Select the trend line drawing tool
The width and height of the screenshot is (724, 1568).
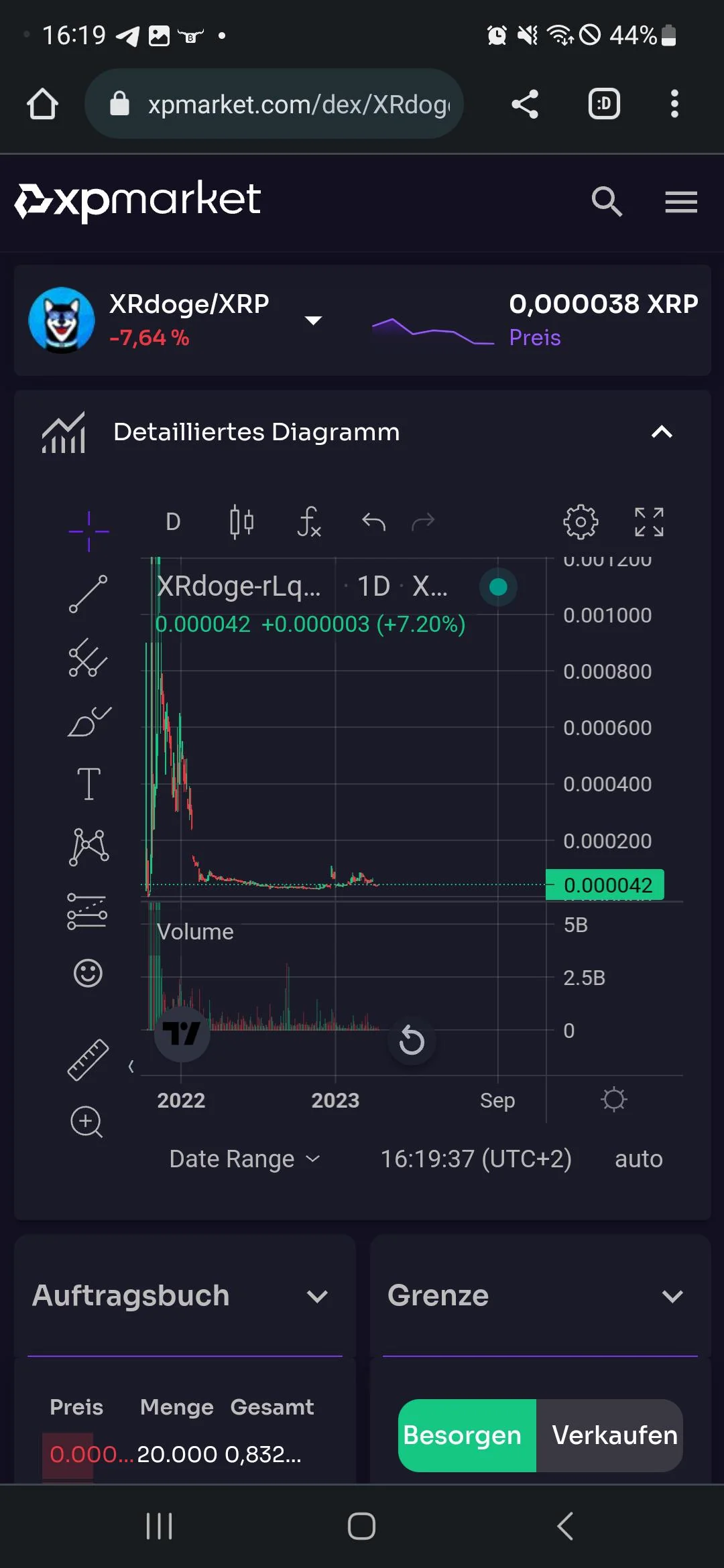88,594
